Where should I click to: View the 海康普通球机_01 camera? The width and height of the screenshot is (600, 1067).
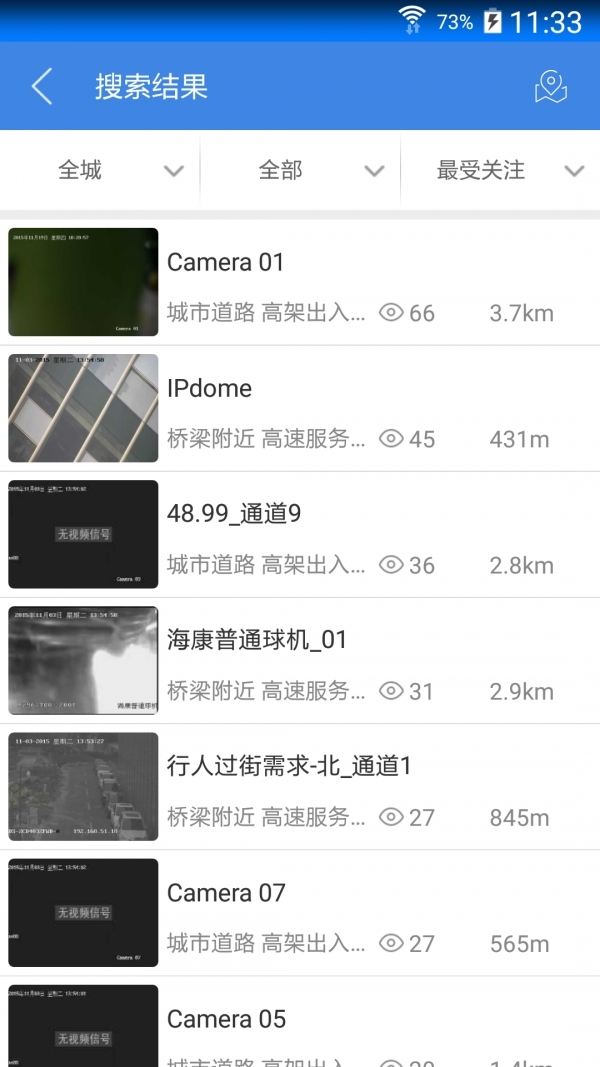300,661
